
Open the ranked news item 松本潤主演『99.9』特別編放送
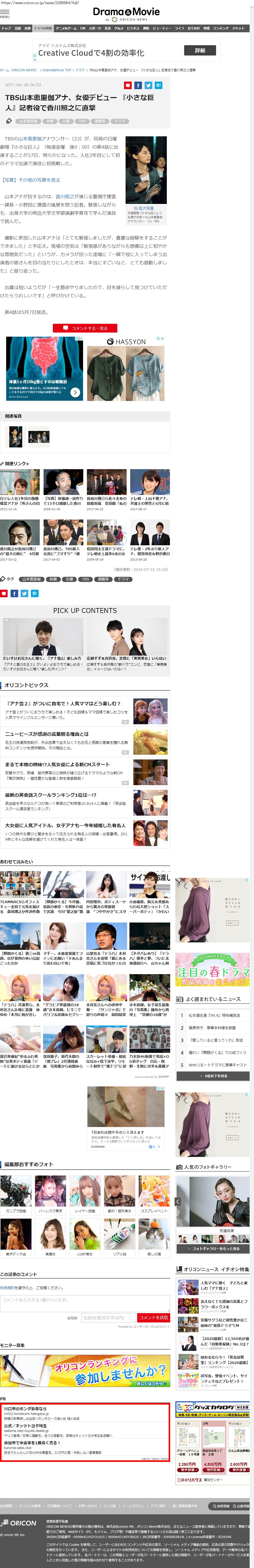click(214, 1015)
